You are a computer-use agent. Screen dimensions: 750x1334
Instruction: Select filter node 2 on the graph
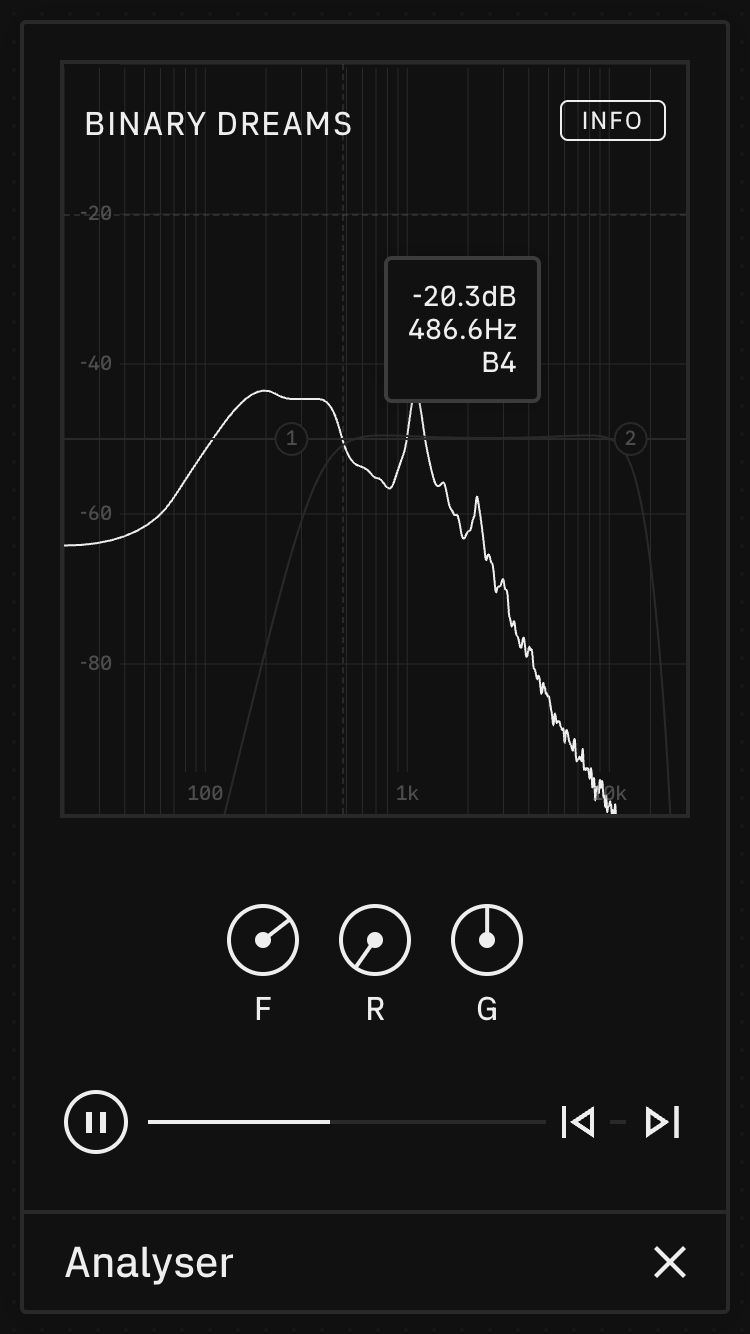tap(630, 438)
